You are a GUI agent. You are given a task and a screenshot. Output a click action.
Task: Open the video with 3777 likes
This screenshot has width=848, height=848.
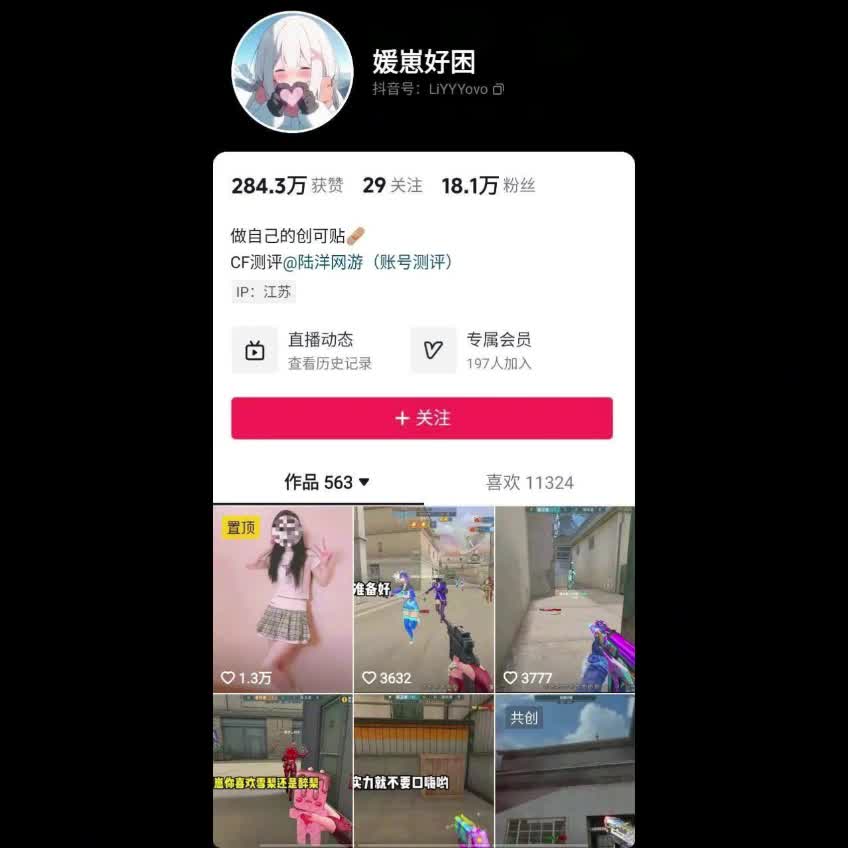[x=565, y=598]
